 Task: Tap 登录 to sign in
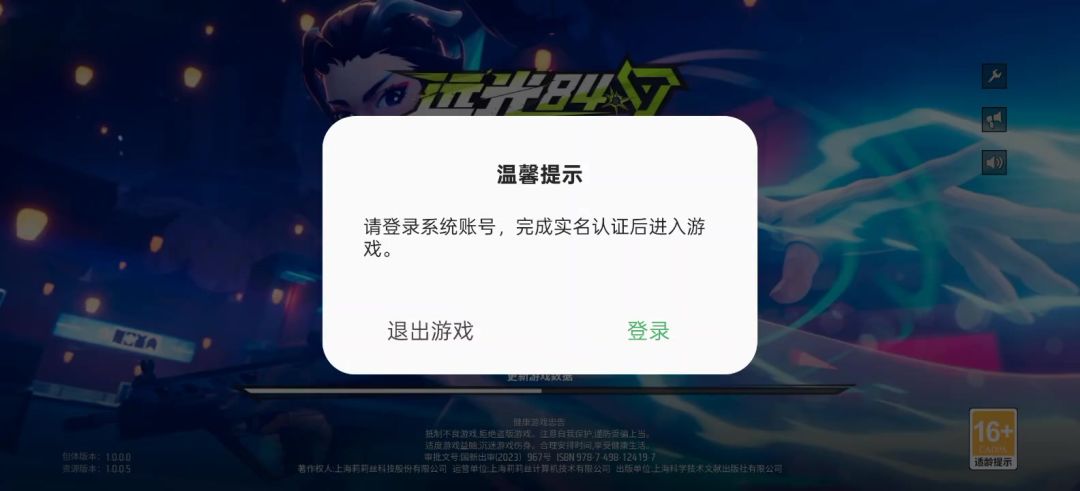648,331
